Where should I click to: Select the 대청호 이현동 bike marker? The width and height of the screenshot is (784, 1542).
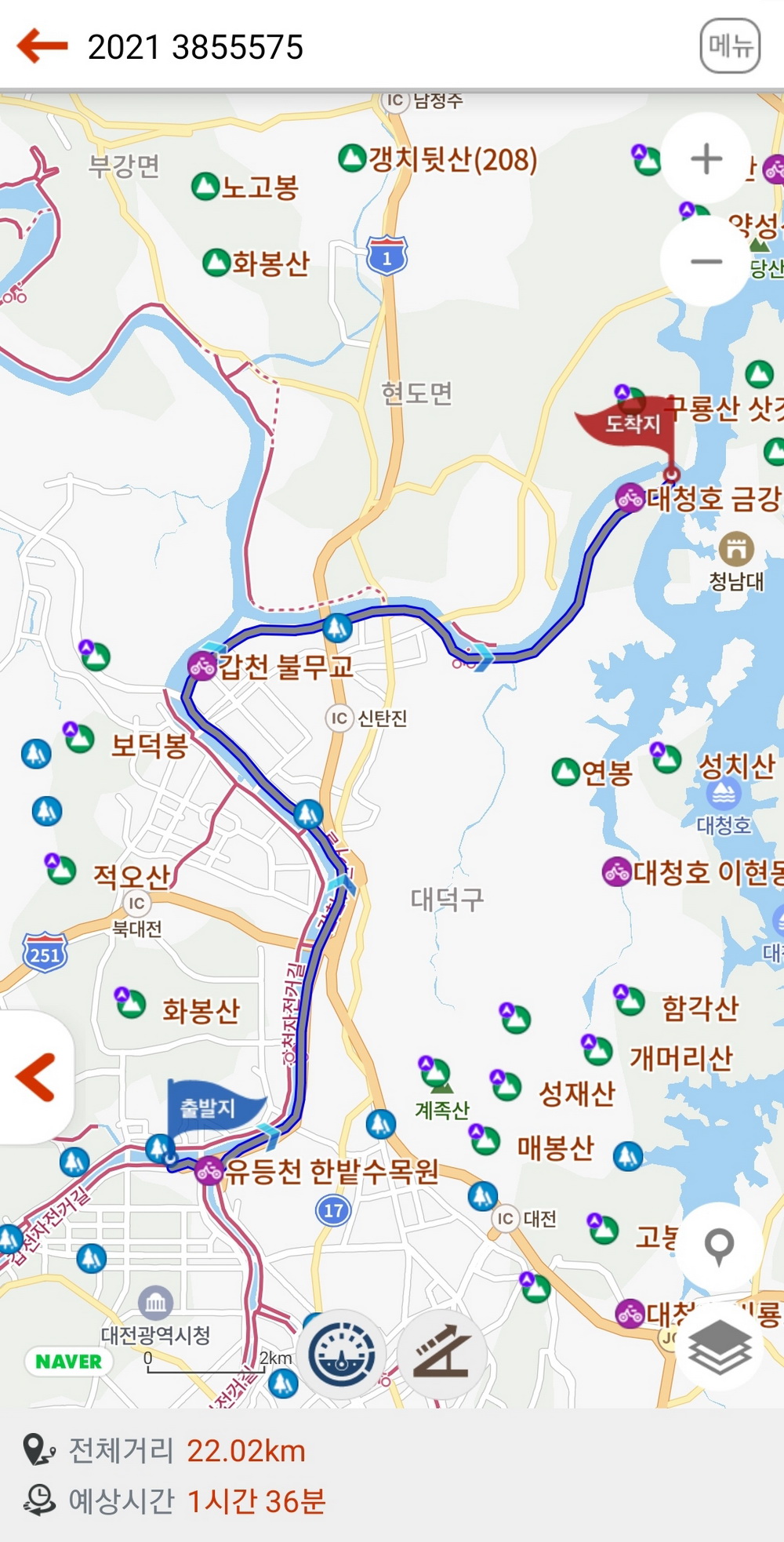click(617, 871)
